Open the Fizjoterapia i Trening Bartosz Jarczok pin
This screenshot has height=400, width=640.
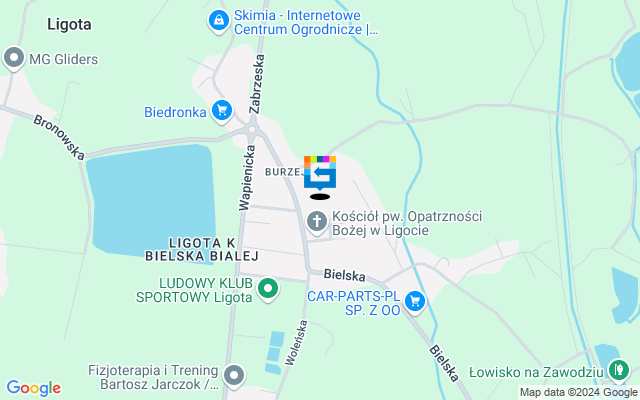(x=234, y=376)
